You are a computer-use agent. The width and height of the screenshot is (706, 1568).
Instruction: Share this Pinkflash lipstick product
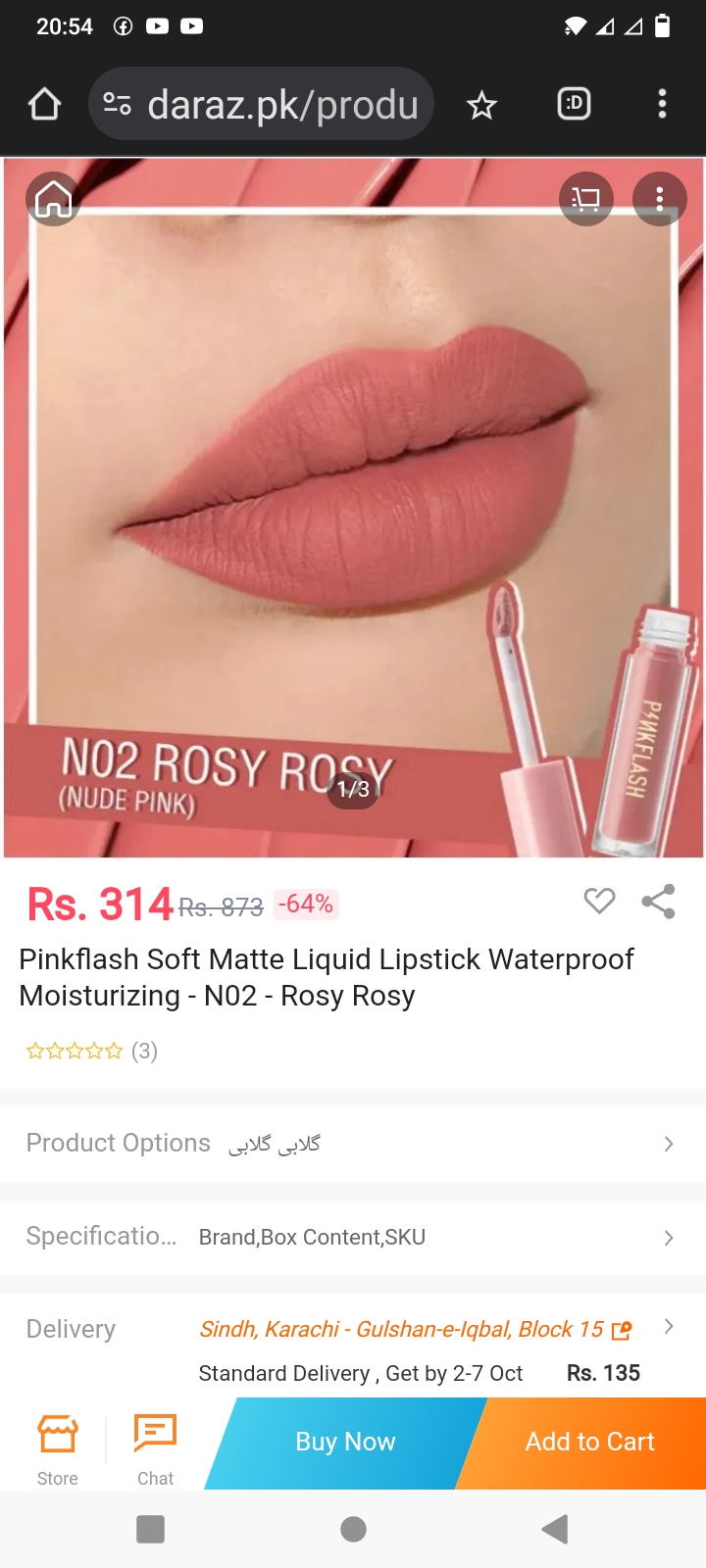659,902
